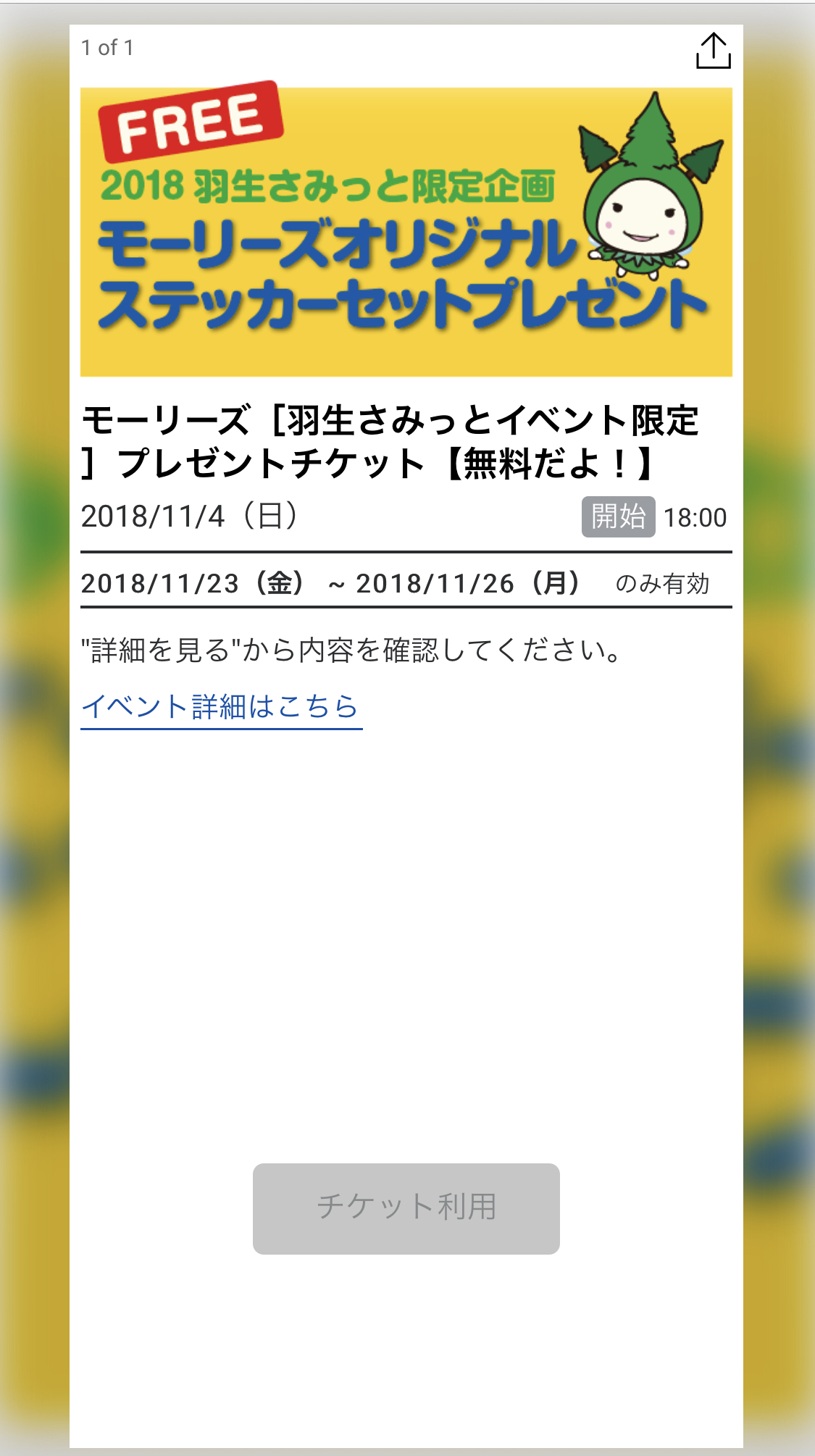This screenshot has height=1456, width=815.
Task: Tap the share icon at top right
Action: (713, 51)
